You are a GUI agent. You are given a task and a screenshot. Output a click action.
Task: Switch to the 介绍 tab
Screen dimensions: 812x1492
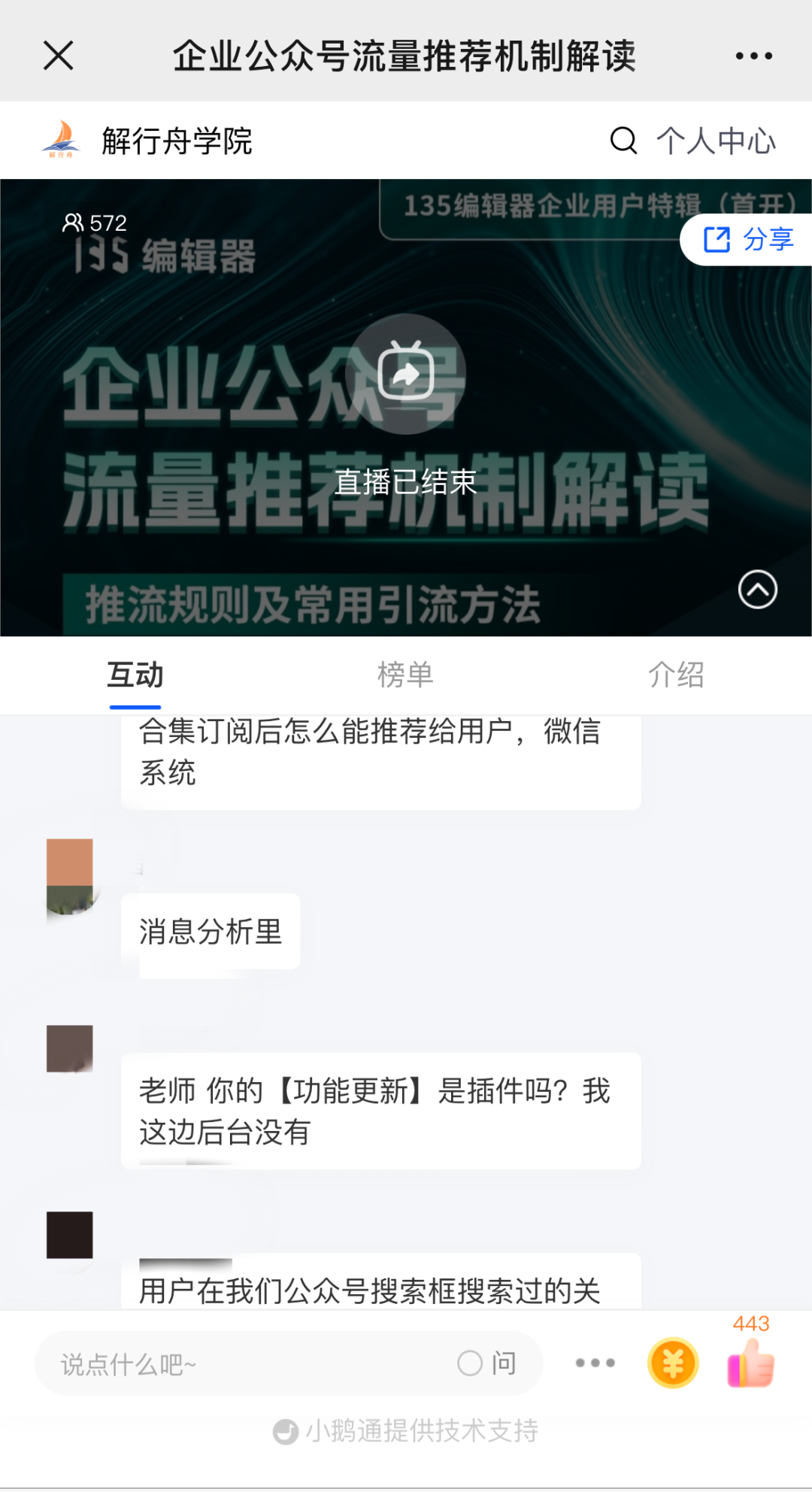[676, 675]
